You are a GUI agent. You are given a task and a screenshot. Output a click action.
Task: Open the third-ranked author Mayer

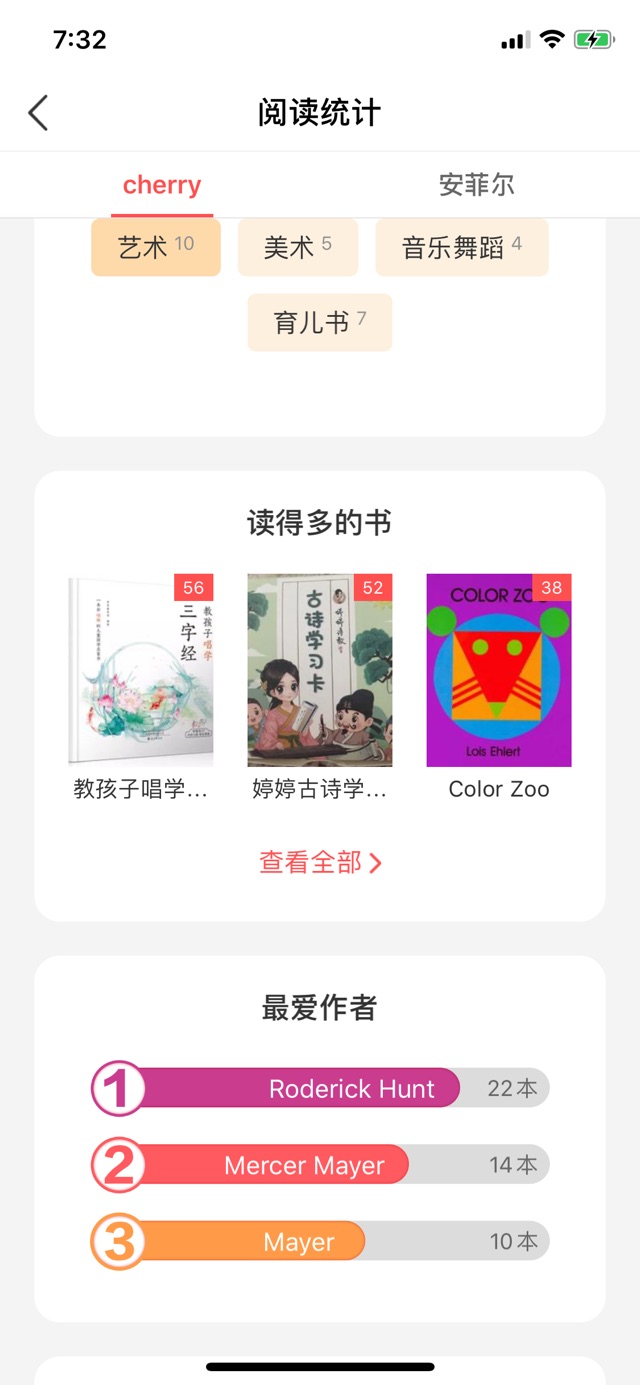(320, 1242)
